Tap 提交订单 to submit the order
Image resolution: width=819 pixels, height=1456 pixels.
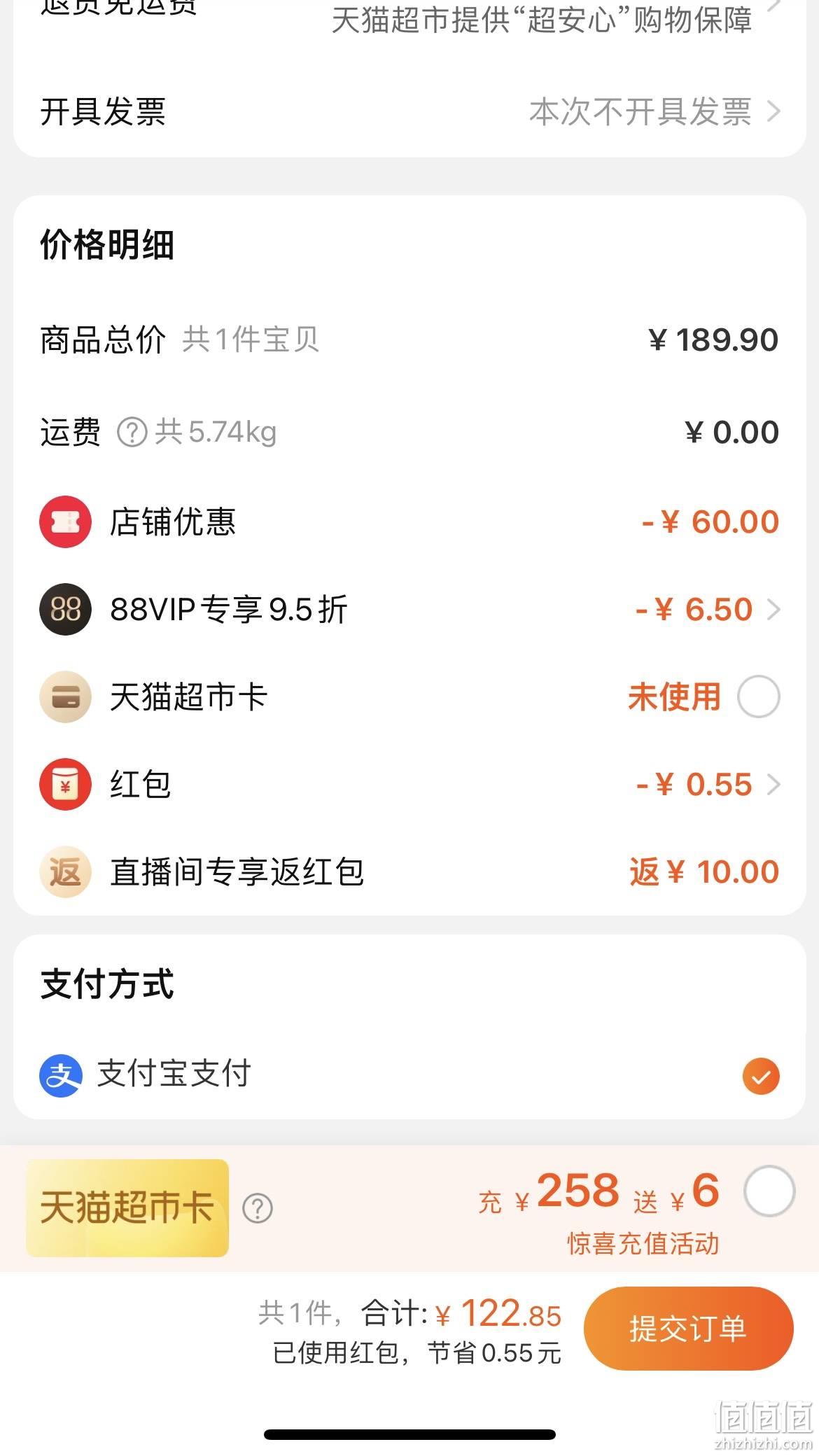coord(689,1328)
